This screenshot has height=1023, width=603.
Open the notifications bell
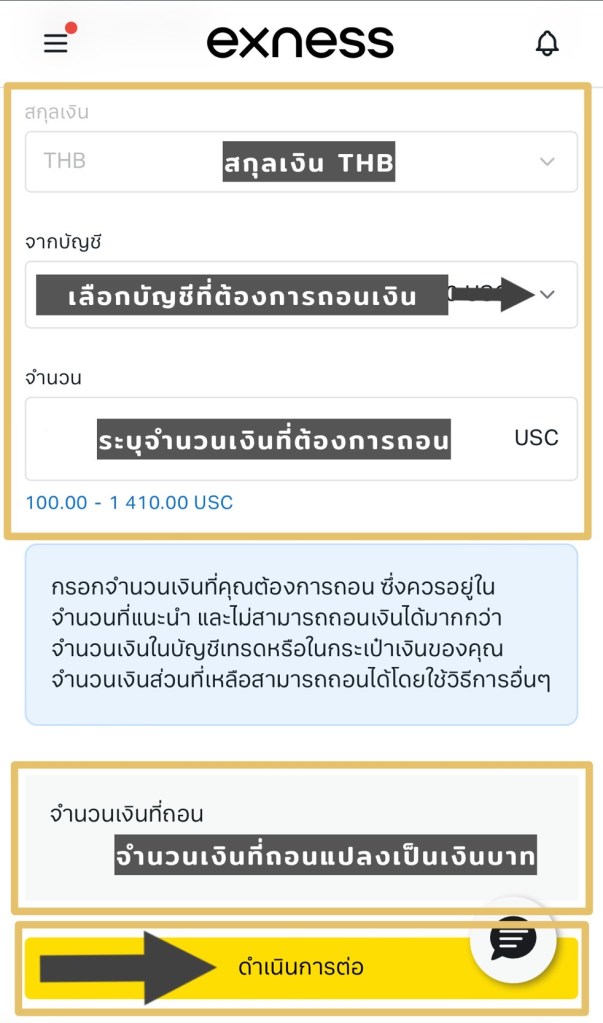tap(547, 42)
